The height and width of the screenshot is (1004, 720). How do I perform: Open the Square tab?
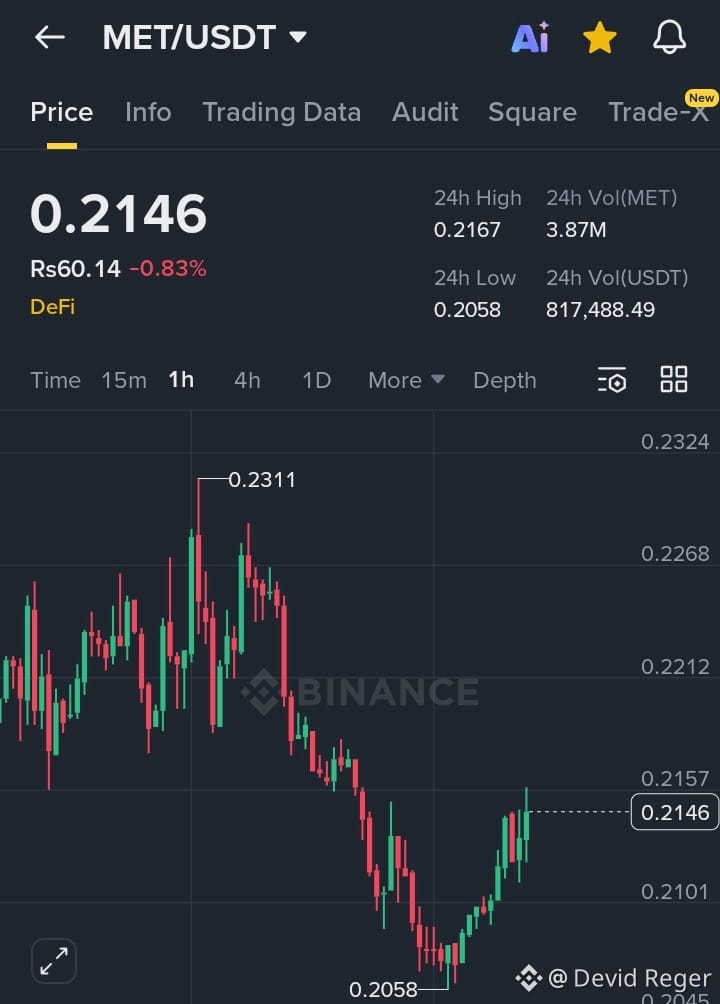532,112
